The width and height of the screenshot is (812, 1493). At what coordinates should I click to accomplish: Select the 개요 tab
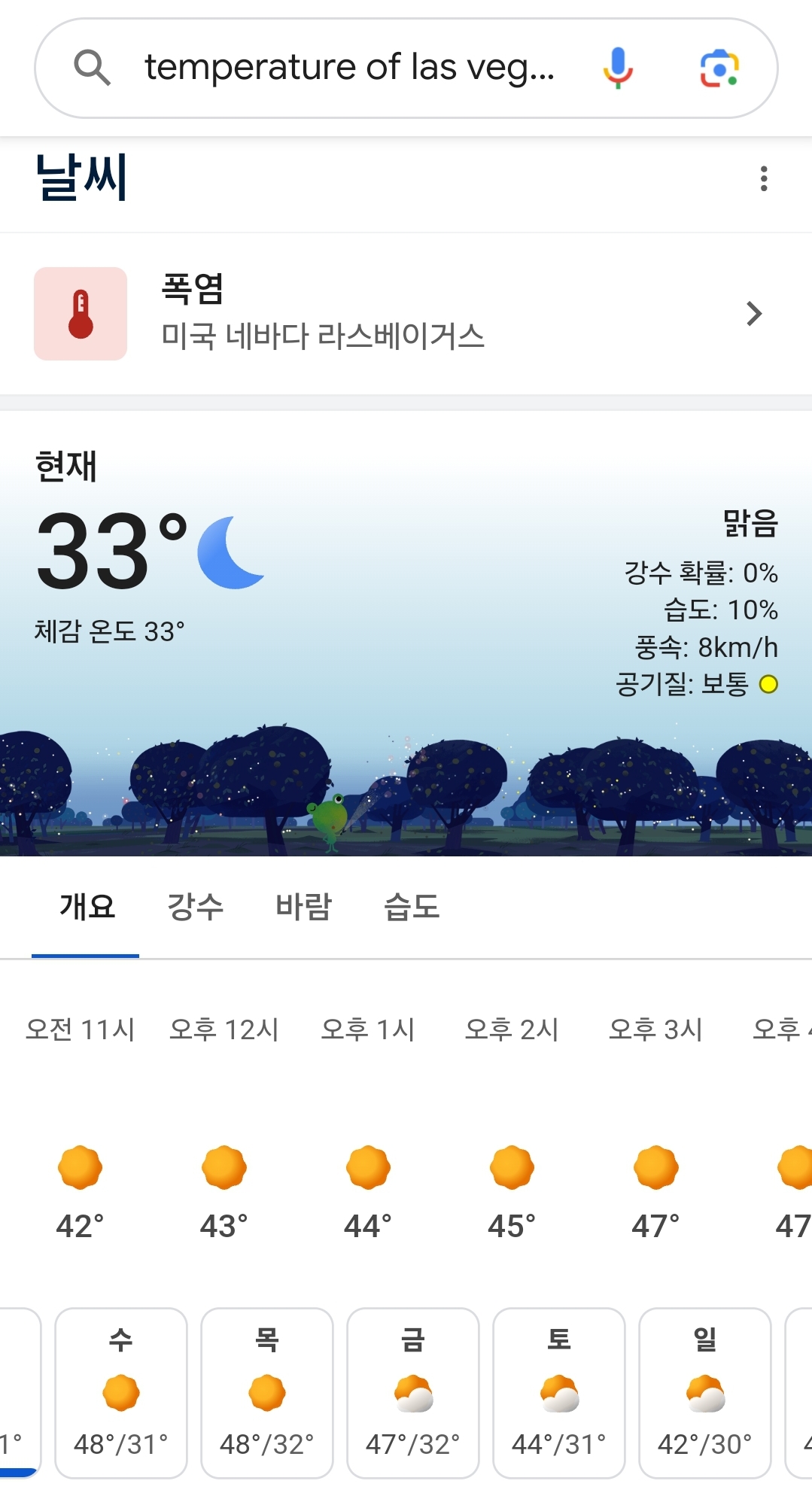point(87,907)
